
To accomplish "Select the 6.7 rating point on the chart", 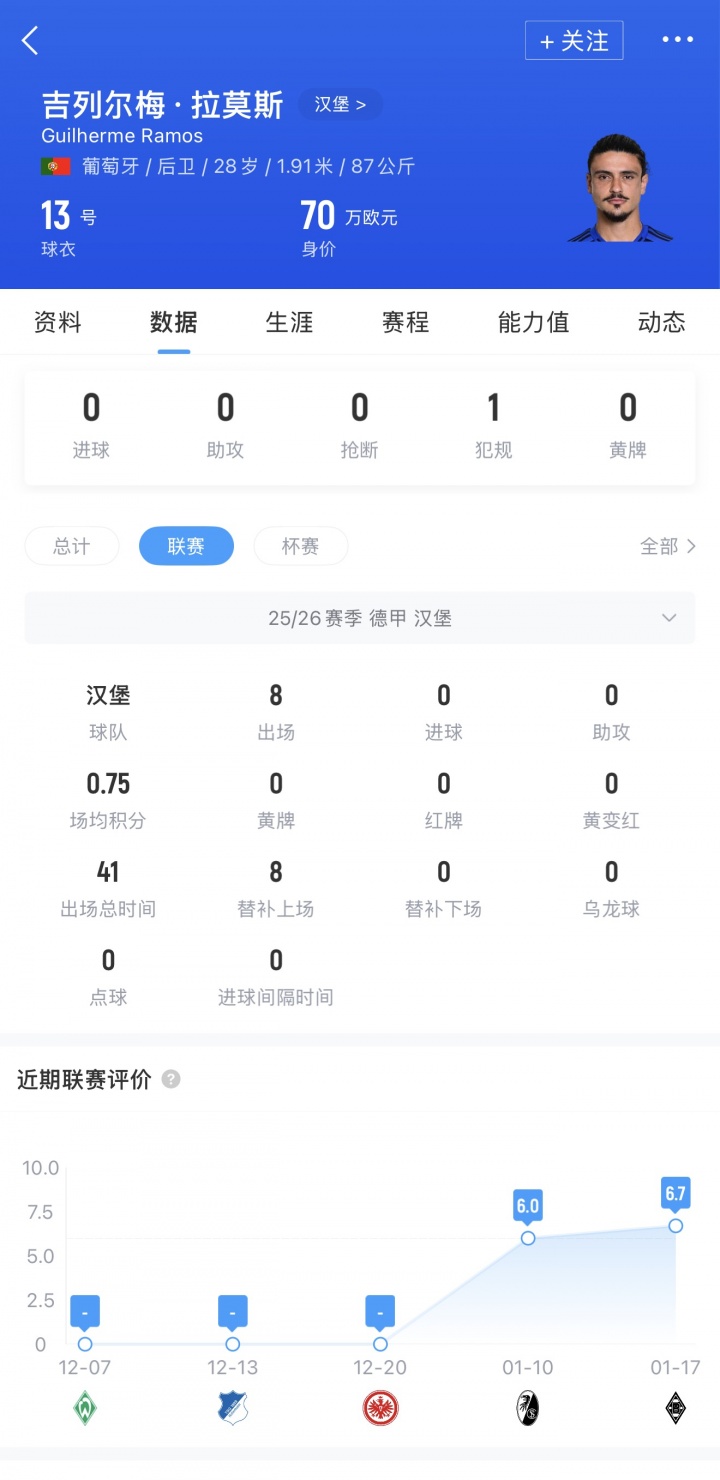I will click(x=675, y=1224).
